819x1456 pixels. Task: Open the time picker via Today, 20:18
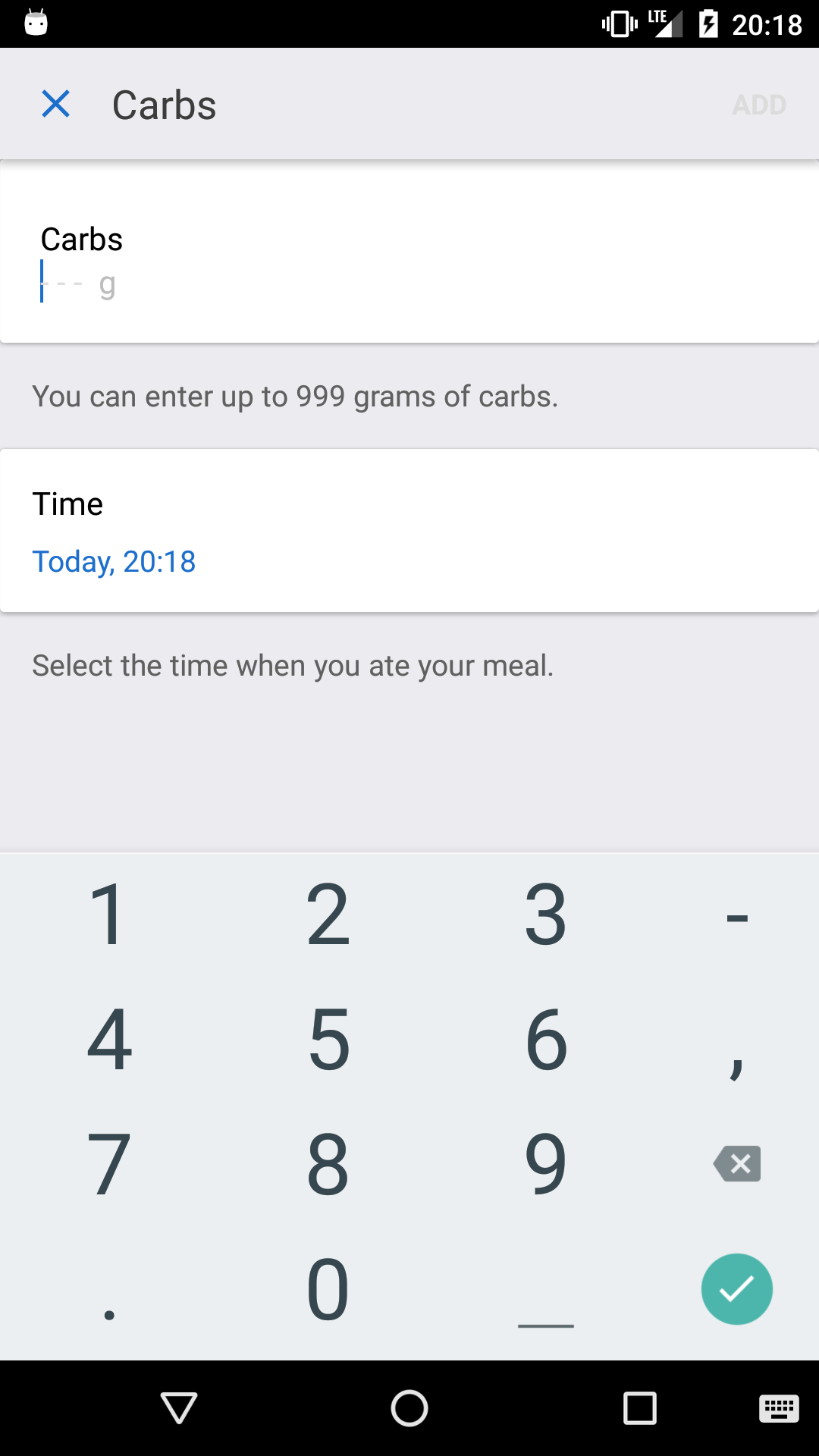(114, 561)
